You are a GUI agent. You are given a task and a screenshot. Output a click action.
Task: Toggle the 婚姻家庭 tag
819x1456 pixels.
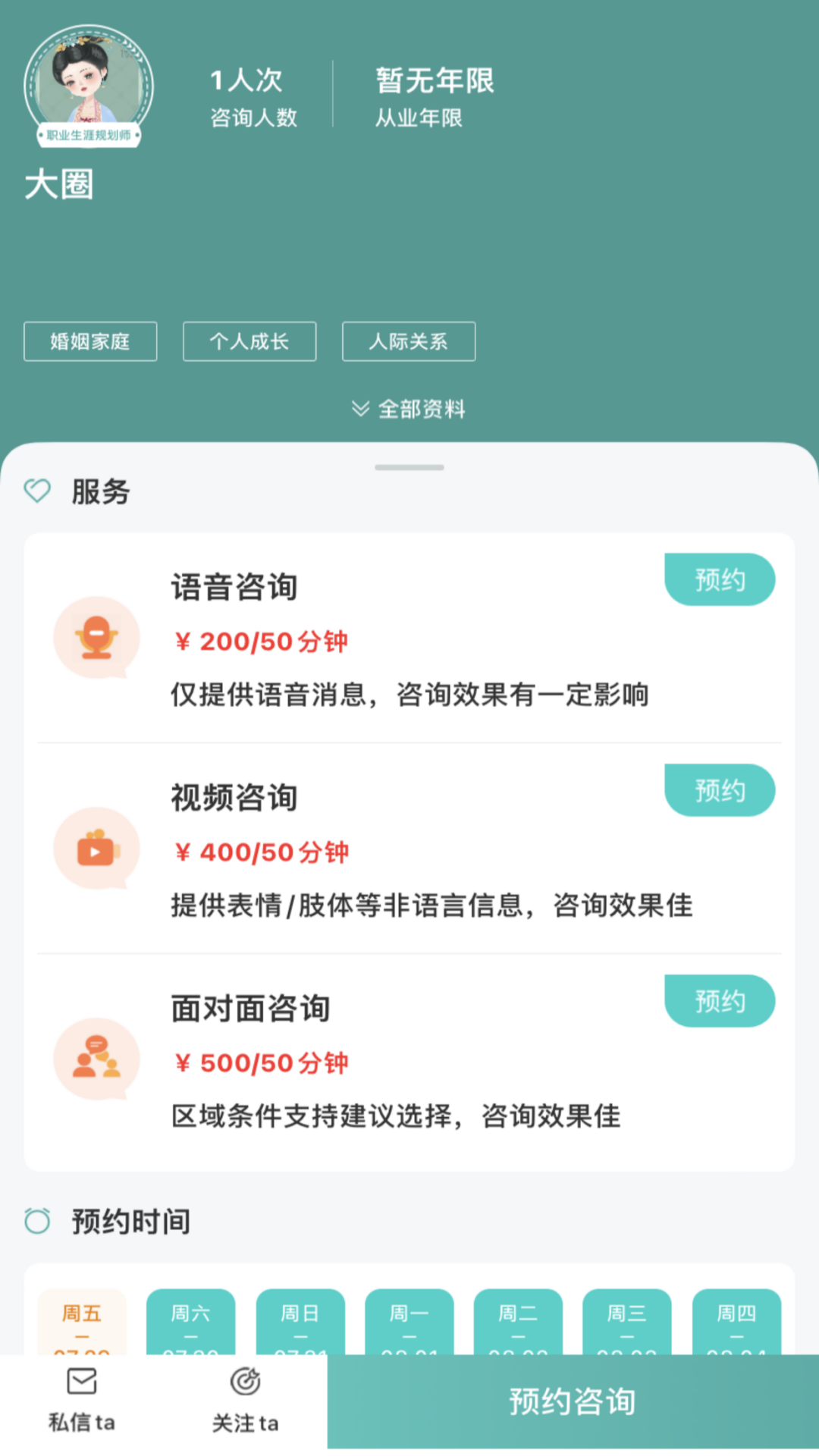(x=89, y=341)
